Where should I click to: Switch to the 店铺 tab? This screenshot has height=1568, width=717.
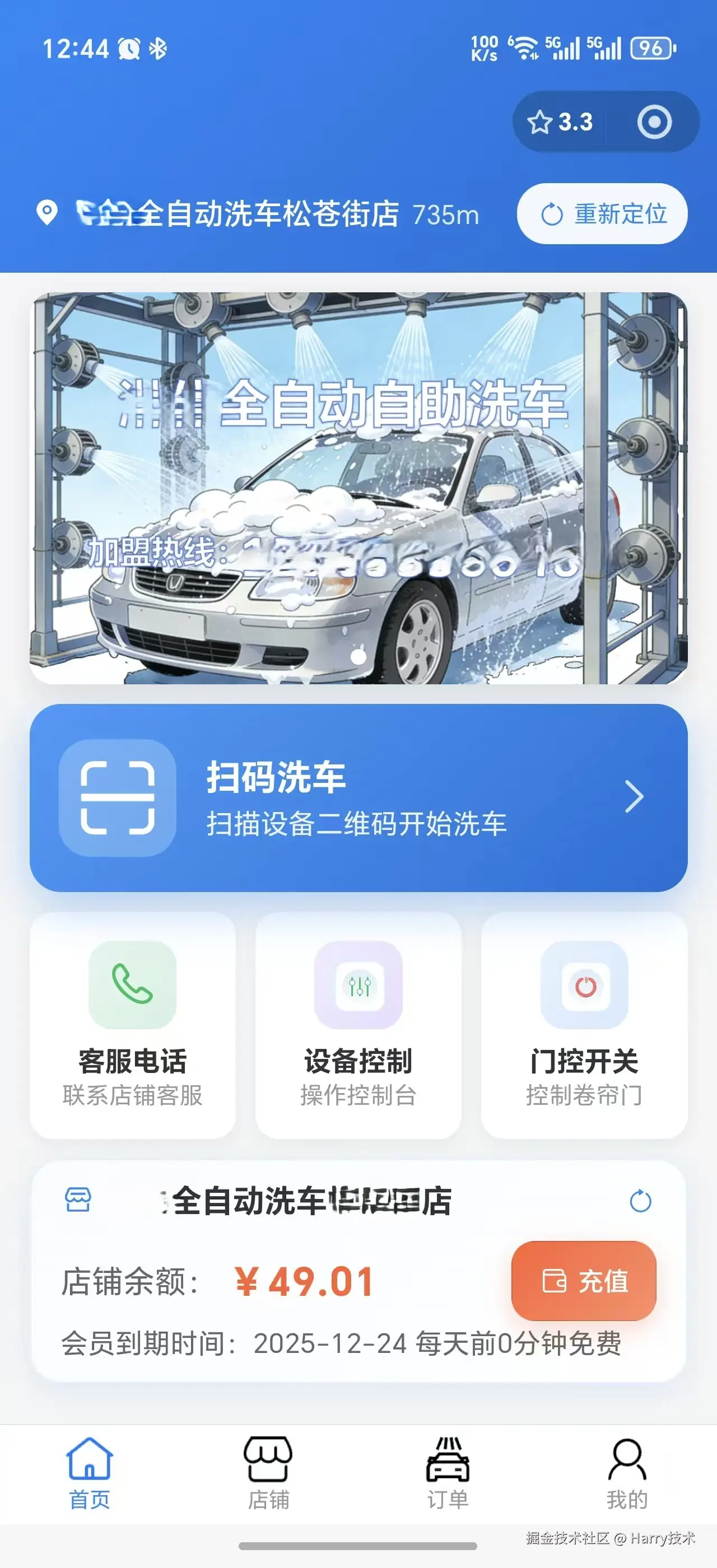[268, 1473]
